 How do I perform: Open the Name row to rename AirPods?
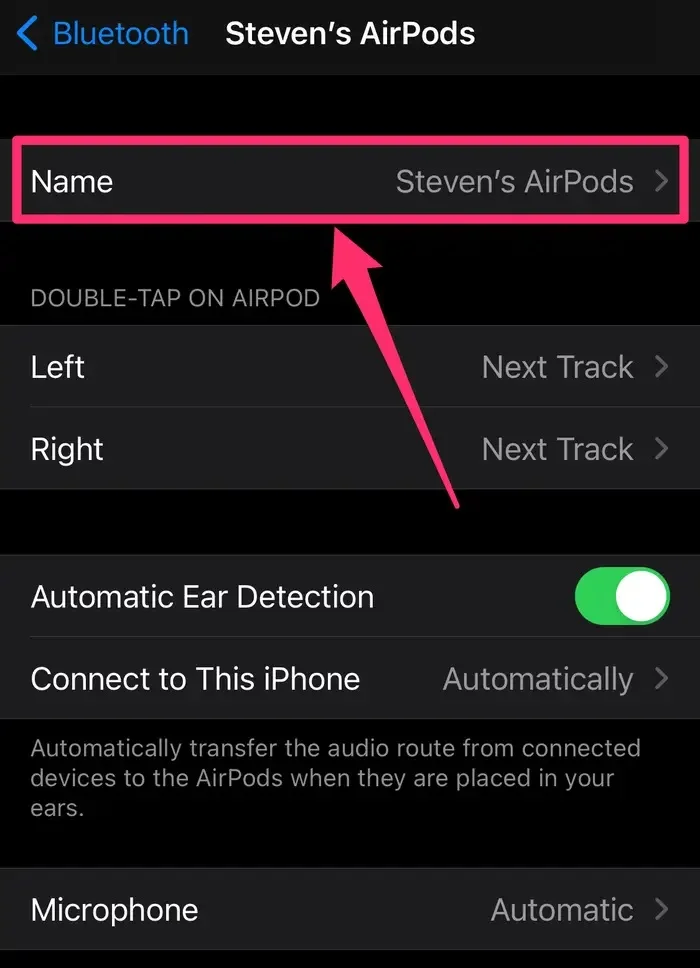[x=350, y=181]
